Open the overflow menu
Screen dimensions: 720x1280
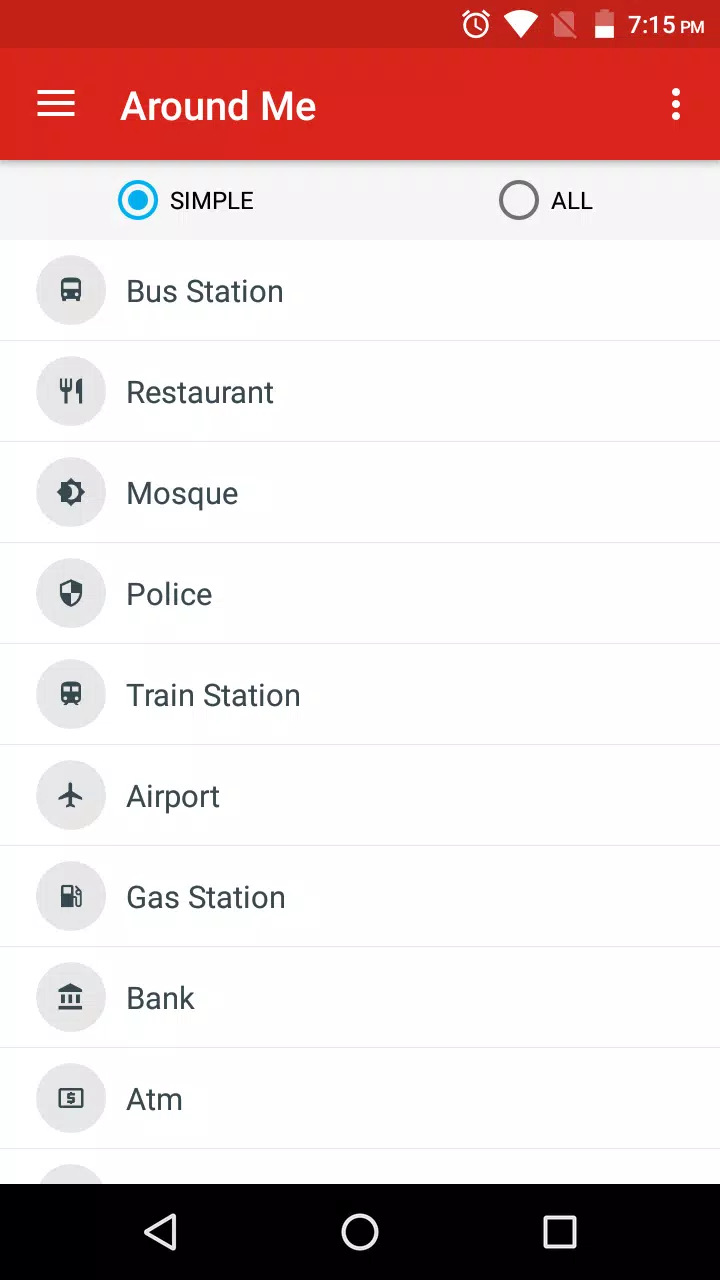pos(676,104)
